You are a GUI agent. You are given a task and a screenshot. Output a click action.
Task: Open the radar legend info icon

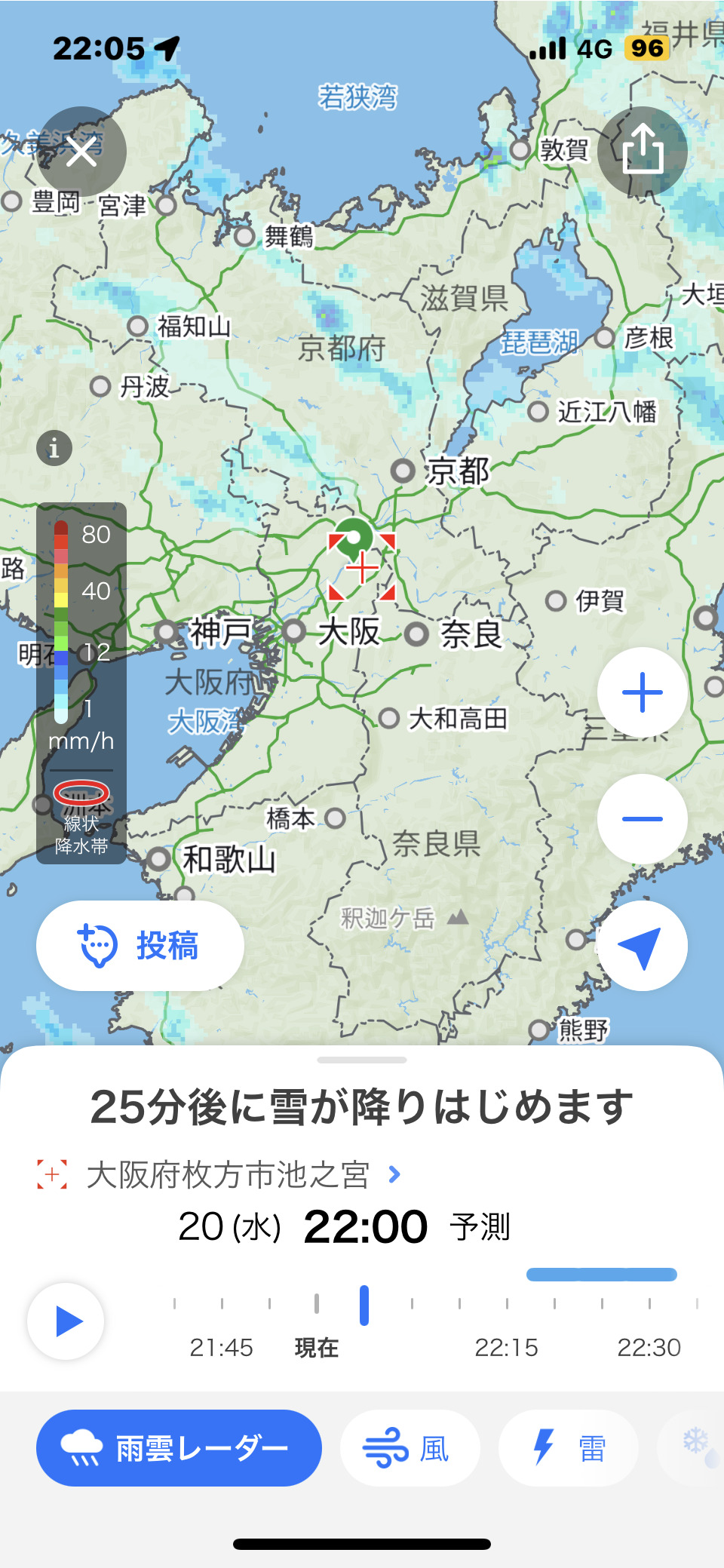pos(54,448)
